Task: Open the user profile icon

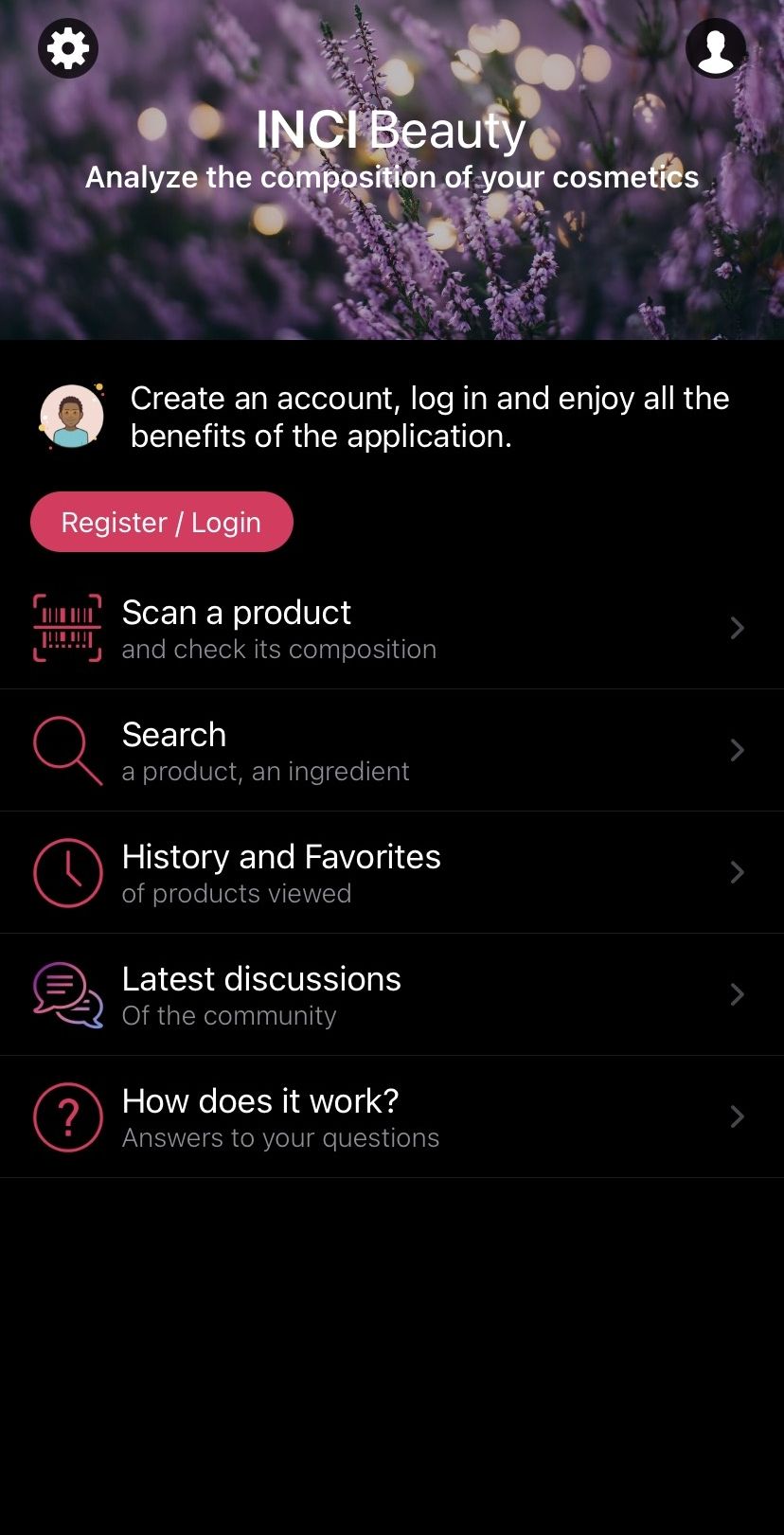Action: point(716,48)
